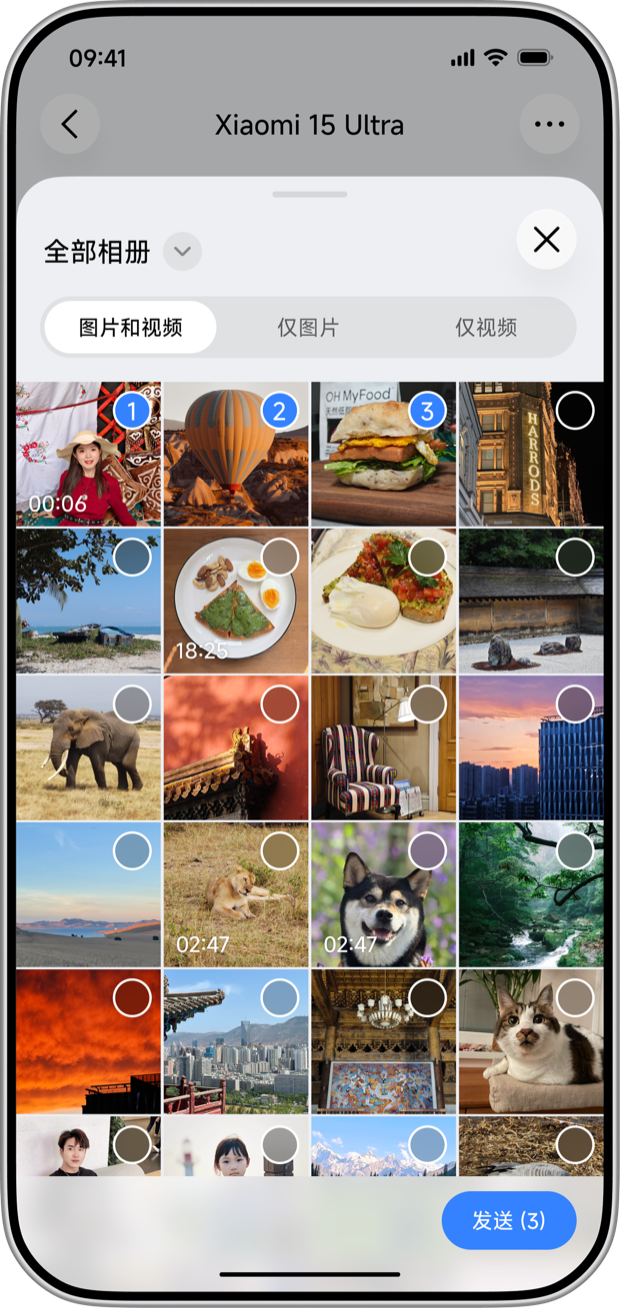620x1308 pixels.
Task: Switch to the 图片和视频 tab
Action: 131,328
